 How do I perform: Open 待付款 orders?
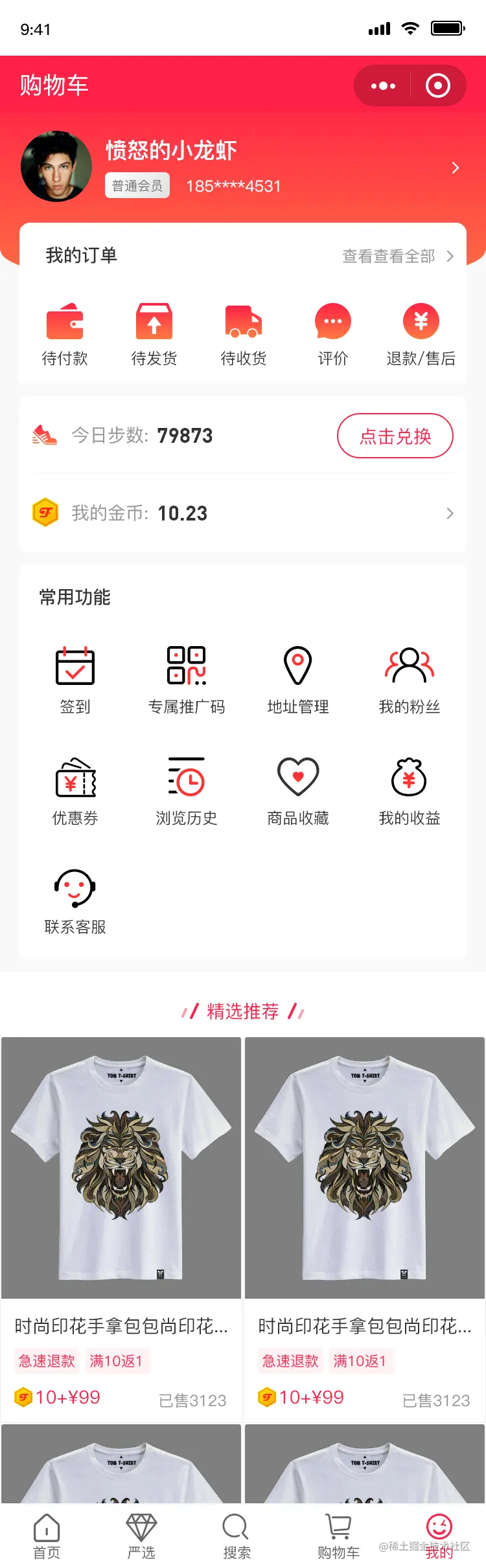[x=65, y=334]
